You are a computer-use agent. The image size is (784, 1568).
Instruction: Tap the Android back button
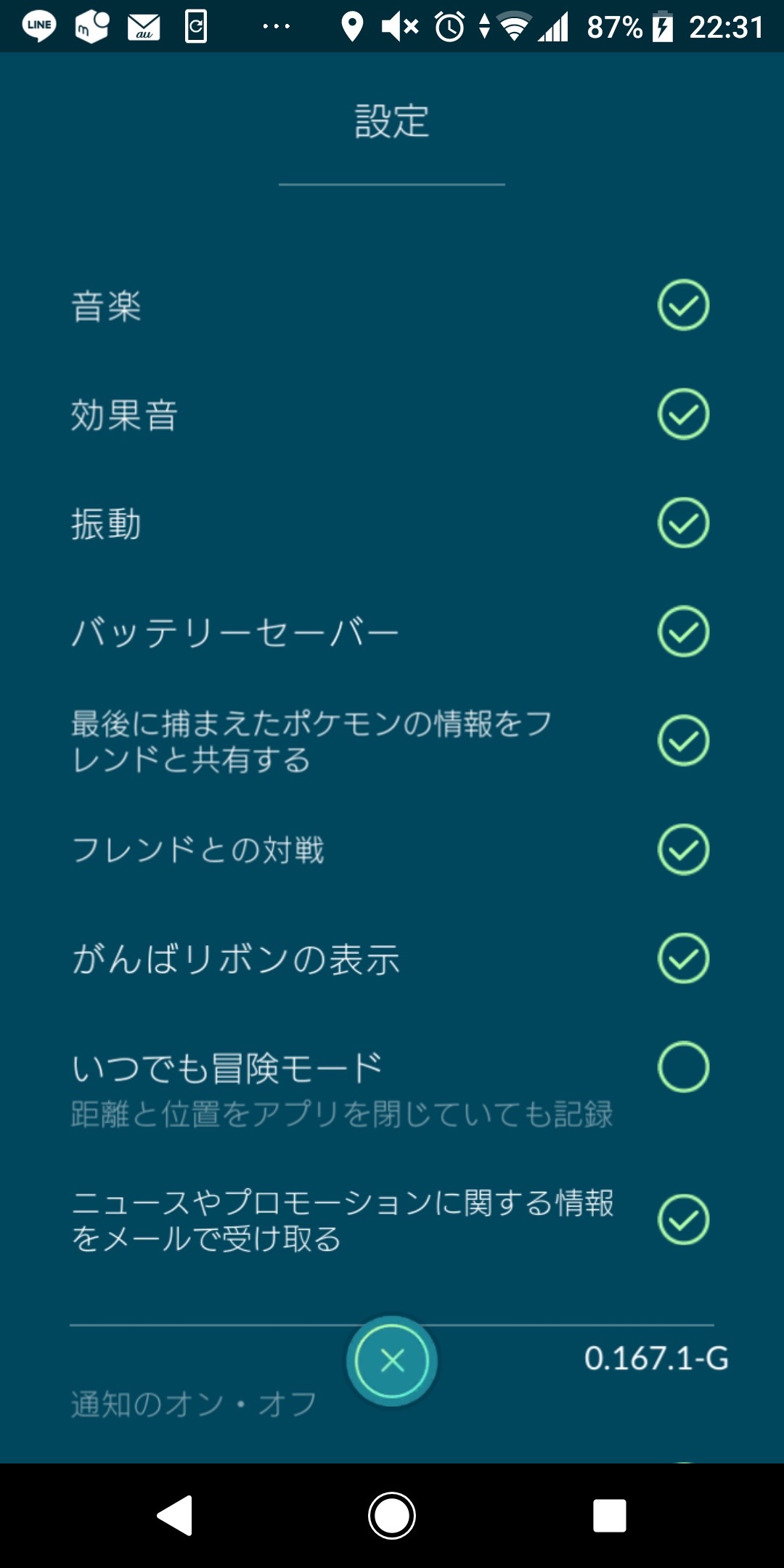click(175, 1515)
